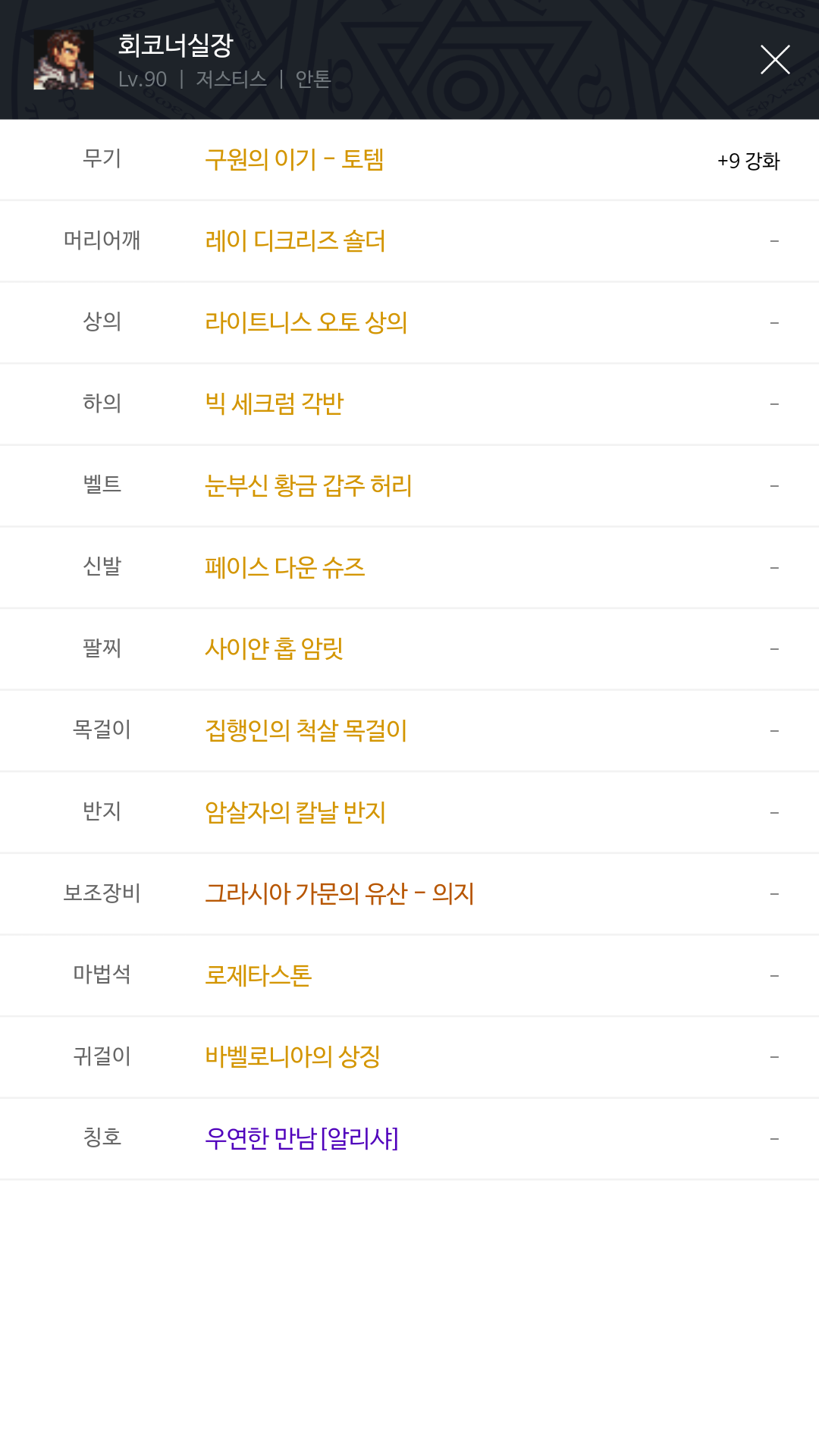Open necklace 집행인의 척살 목걸이
819x1456 pixels.
pos(306,731)
